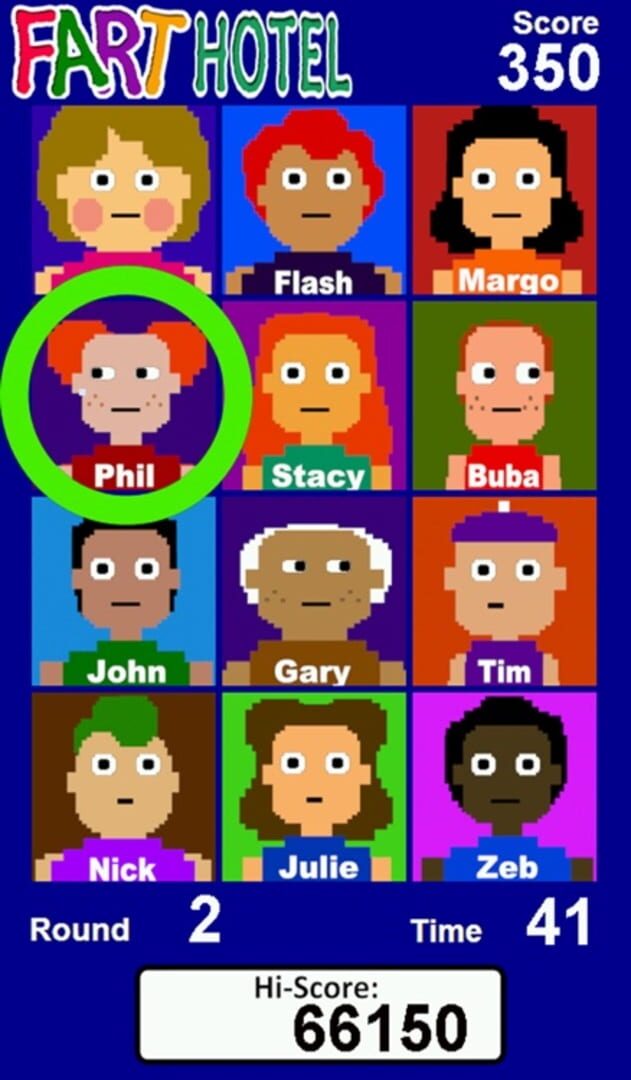
Task: Select the Phil character tile
Action: [x=124, y=395]
